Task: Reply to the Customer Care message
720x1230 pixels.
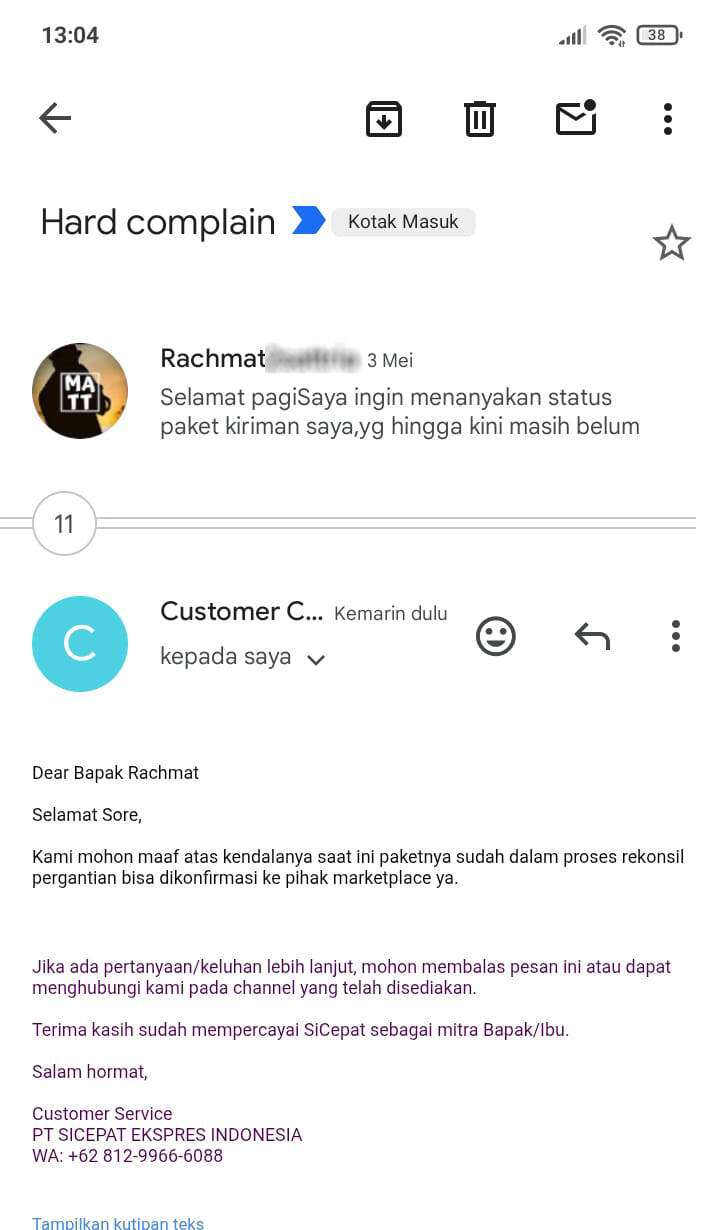Action: point(592,636)
